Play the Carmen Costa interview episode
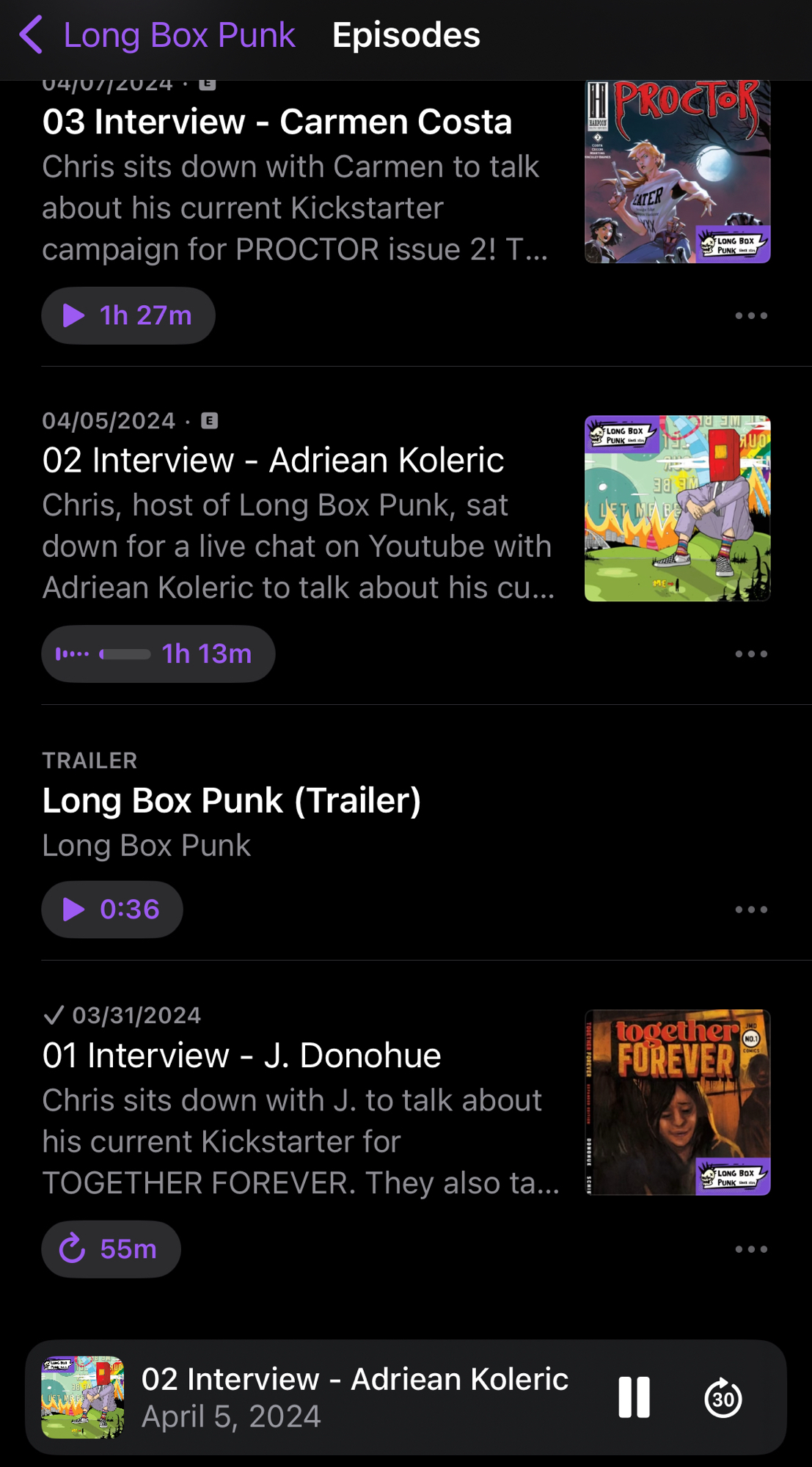The image size is (812, 1467). (x=128, y=315)
